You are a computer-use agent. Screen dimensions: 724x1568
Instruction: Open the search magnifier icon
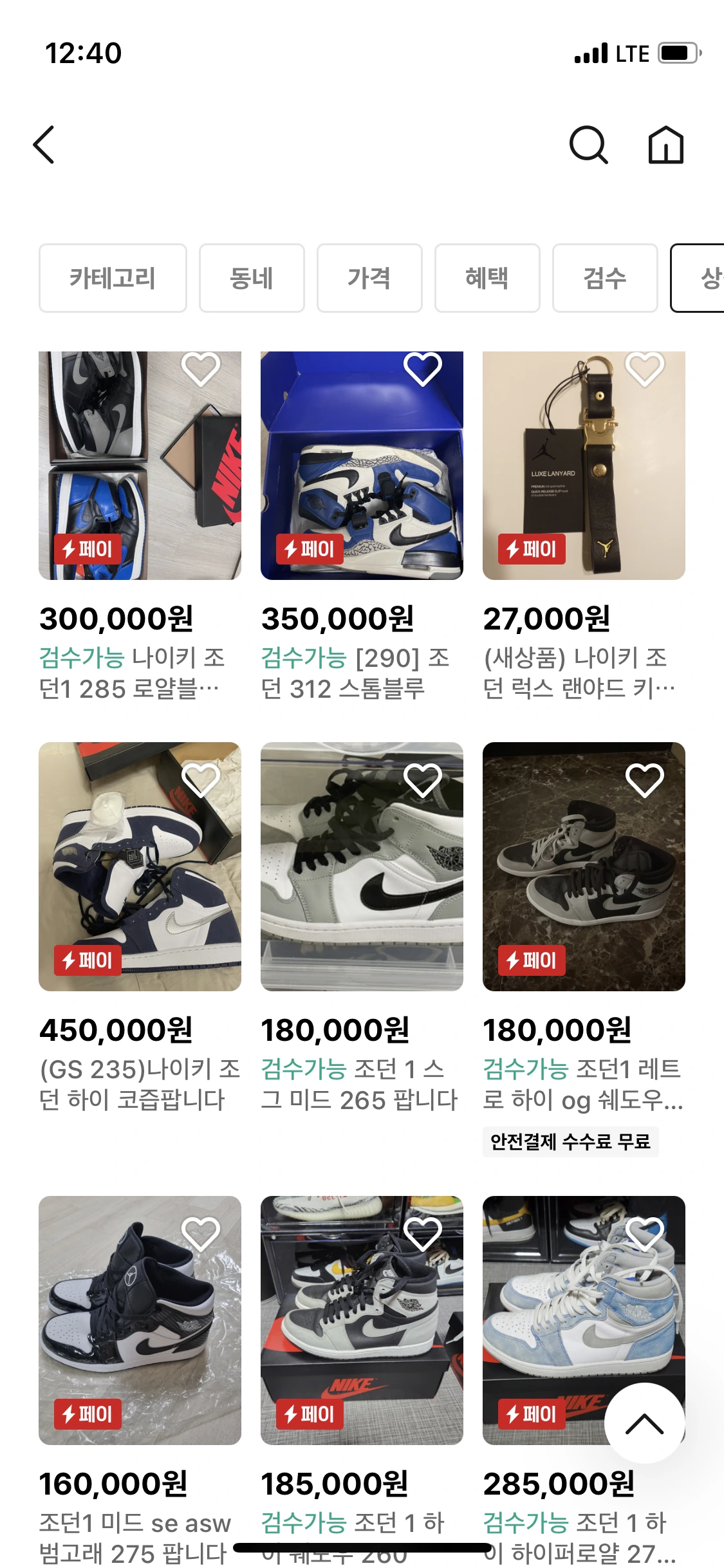pos(588,145)
